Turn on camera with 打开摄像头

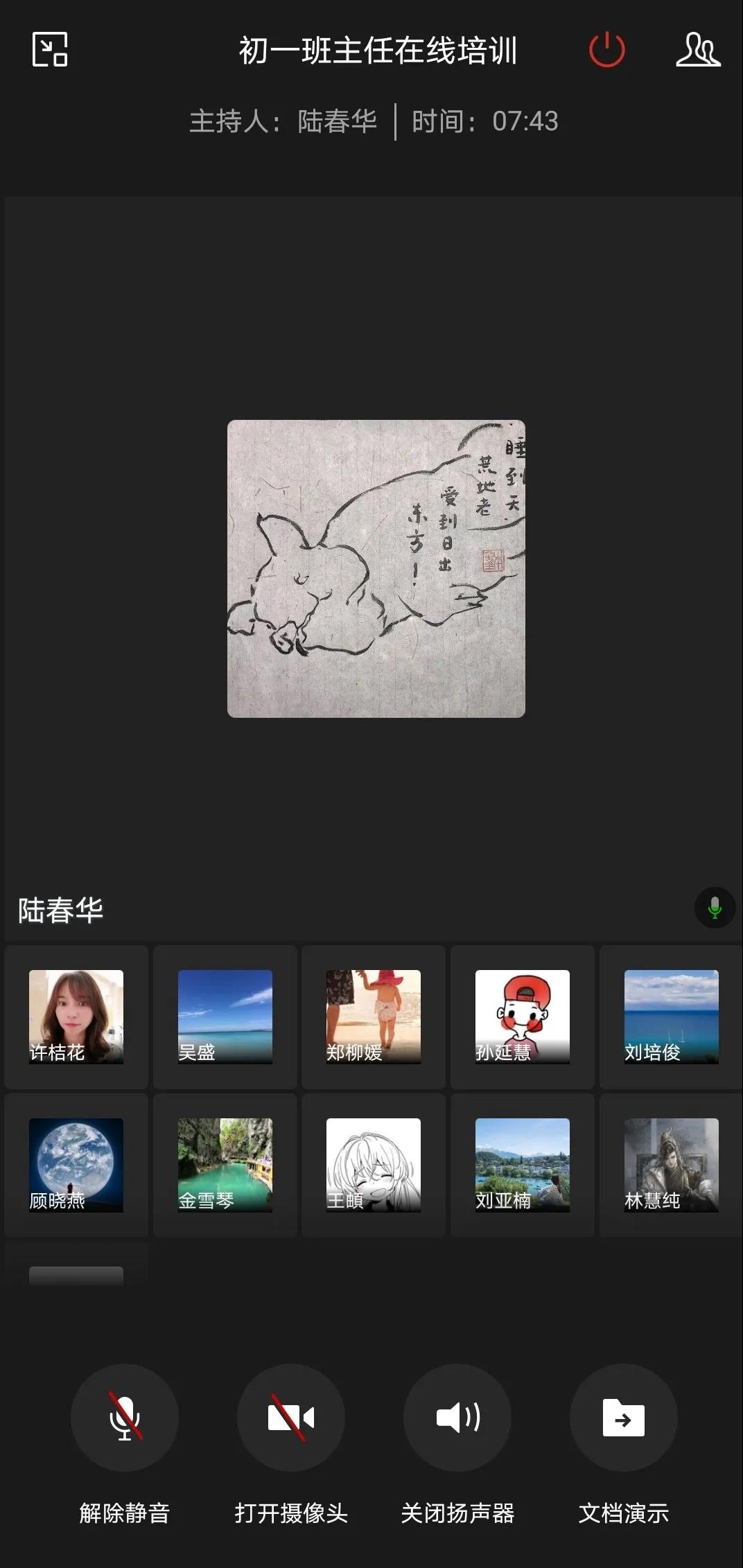(291, 1417)
